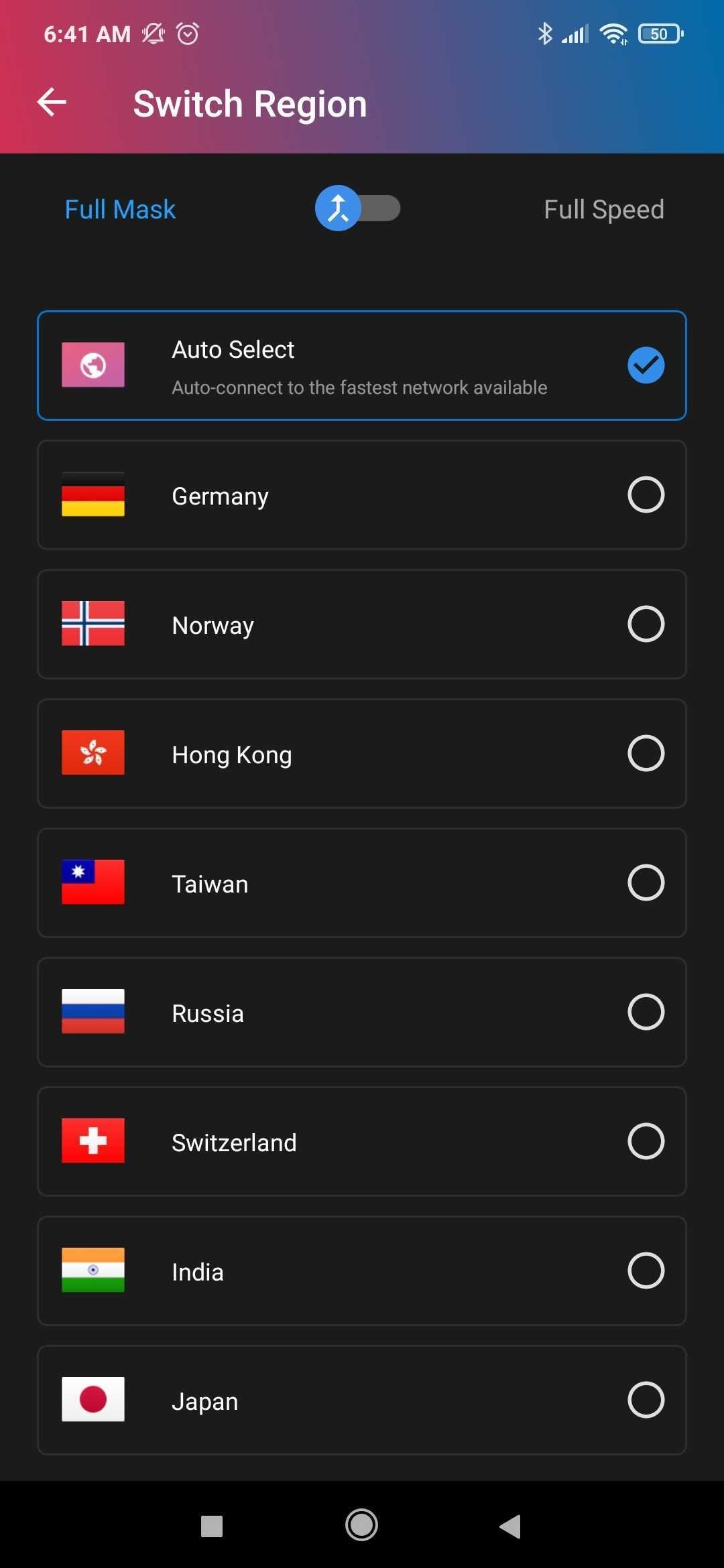Go back using the app bar arrow
This screenshot has height=1568, width=724.
pyautogui.click(x=52, y=103)
